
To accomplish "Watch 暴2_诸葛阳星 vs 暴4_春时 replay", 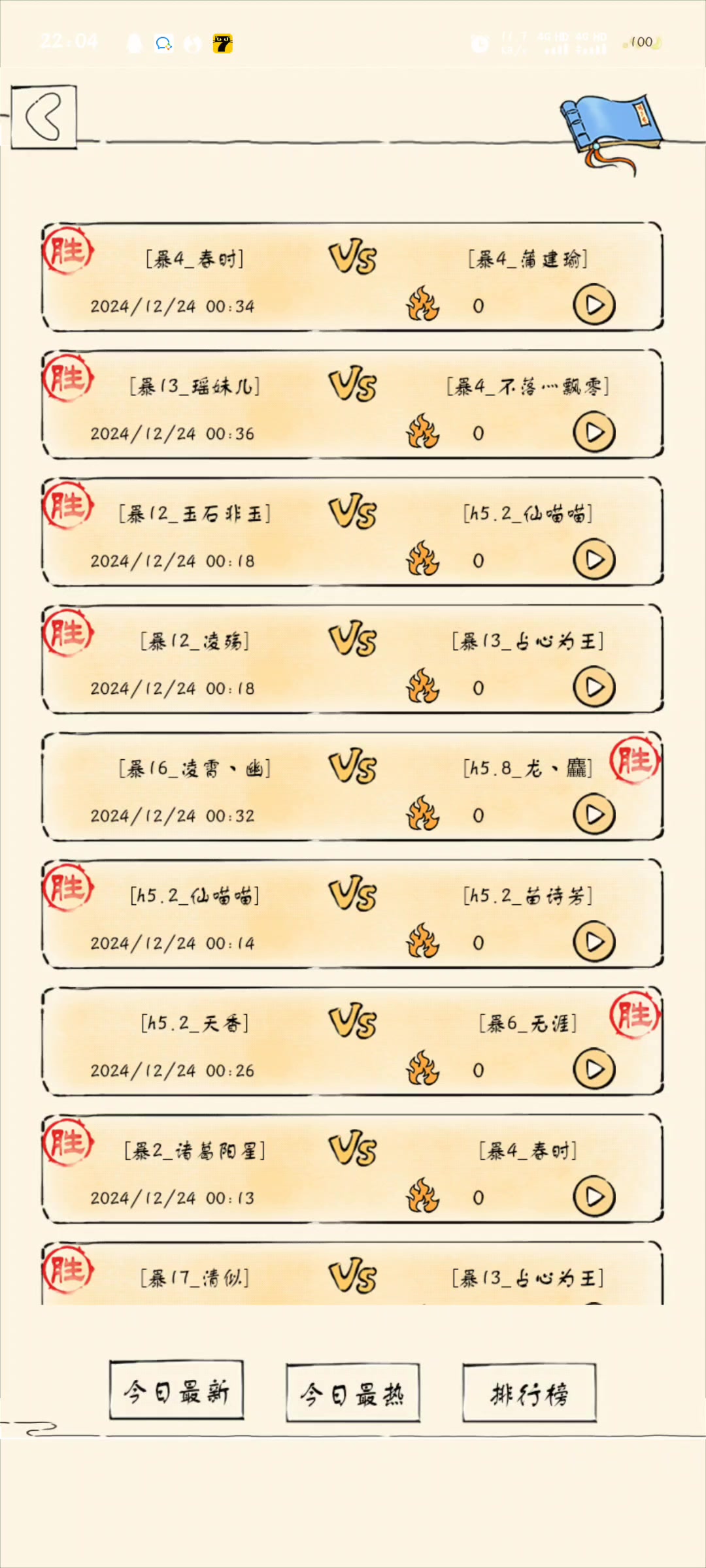I will pos(594,1197).
